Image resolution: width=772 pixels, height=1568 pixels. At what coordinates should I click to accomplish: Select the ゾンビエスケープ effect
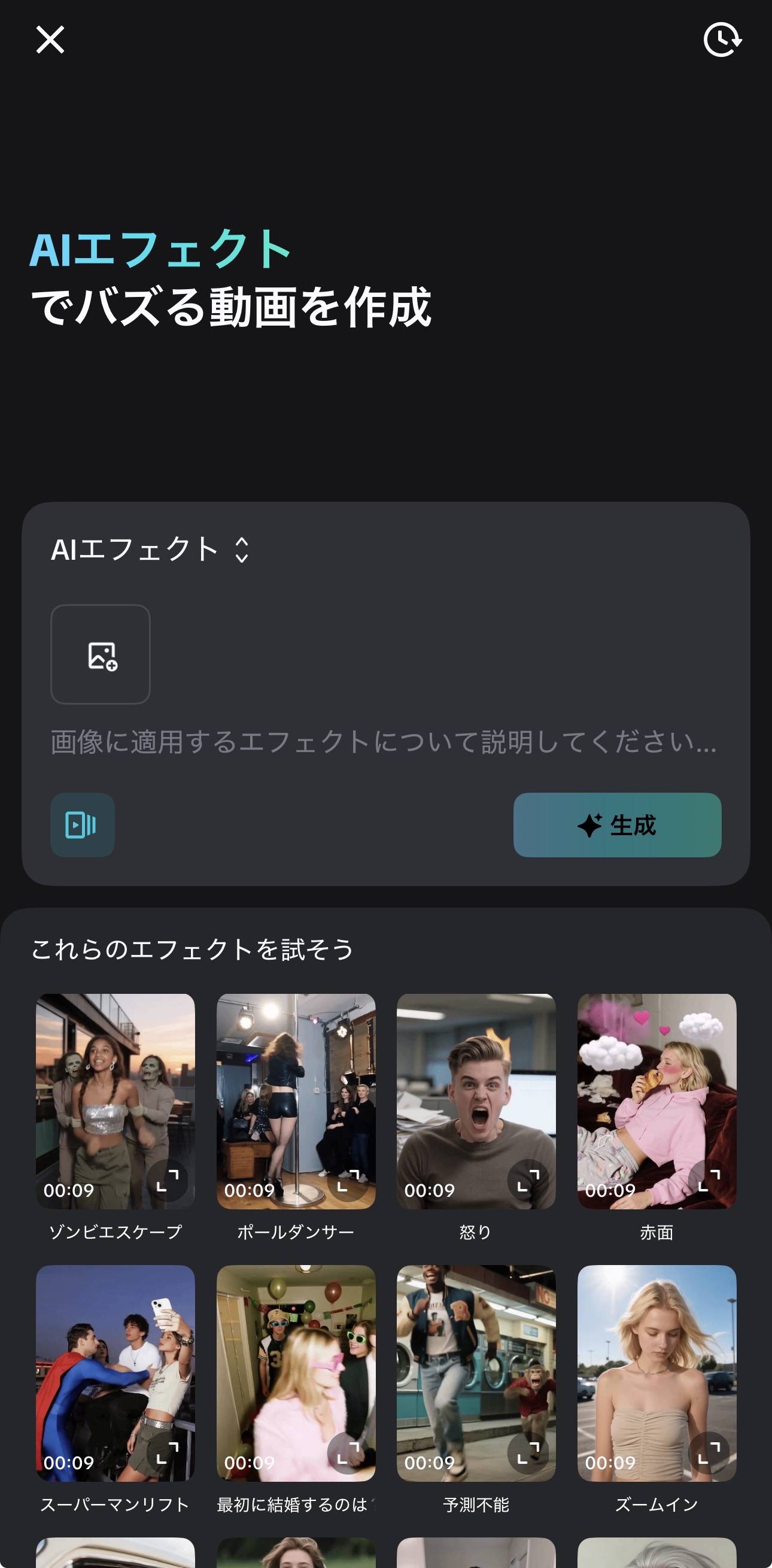115,1090
